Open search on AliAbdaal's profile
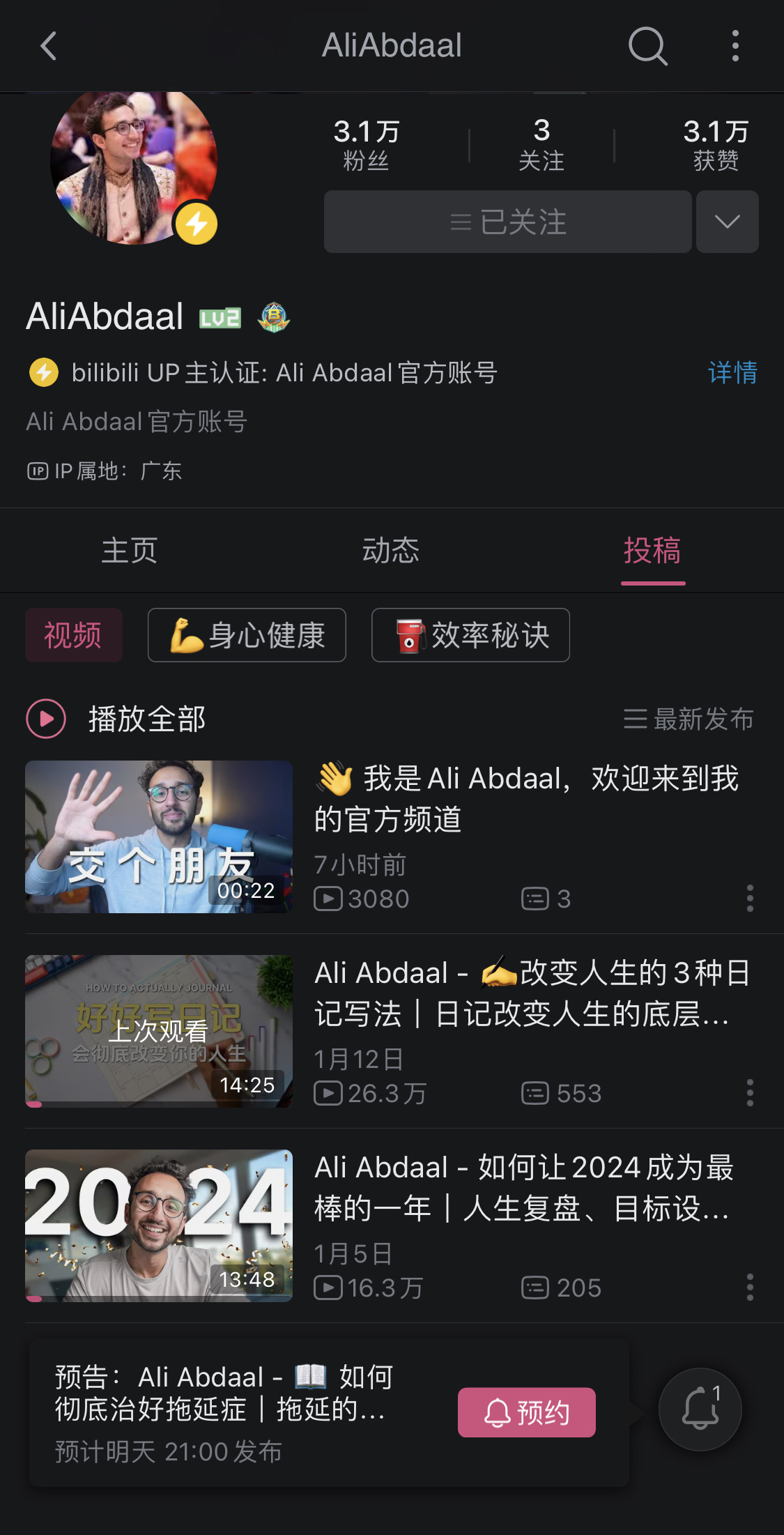Image resolution: width=784 pixels, height=1535 pixels. (x=647, y=46)
